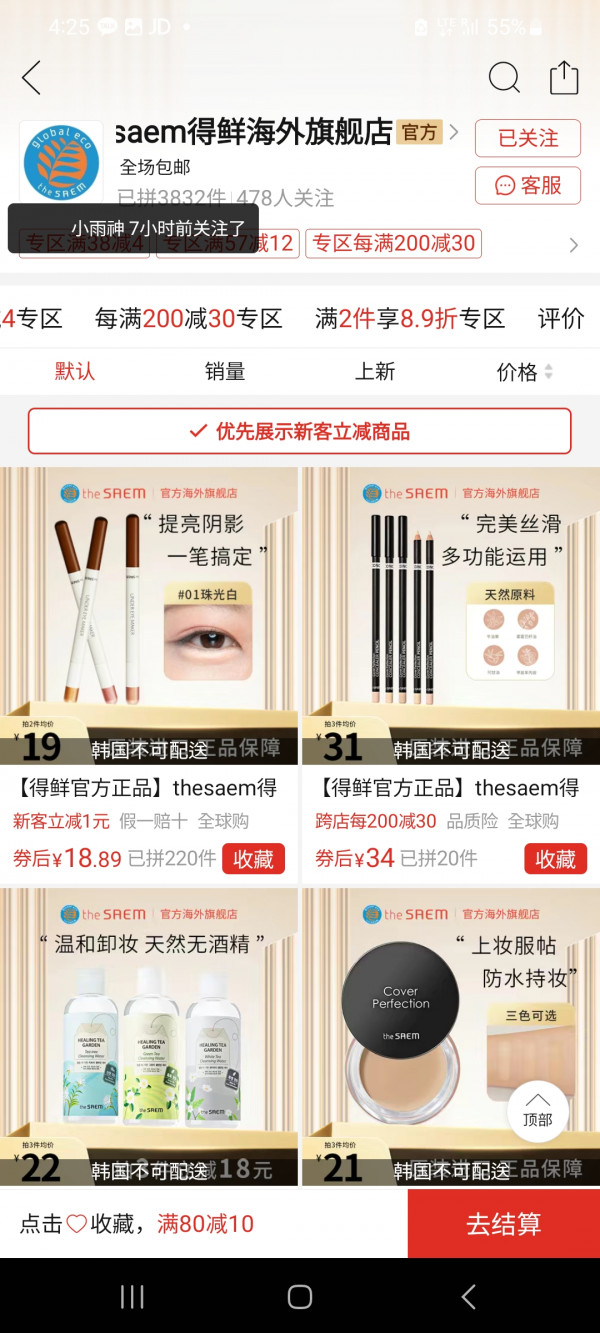Share this store page
This screenshot has height=1333, width=600.
(564, 77)
